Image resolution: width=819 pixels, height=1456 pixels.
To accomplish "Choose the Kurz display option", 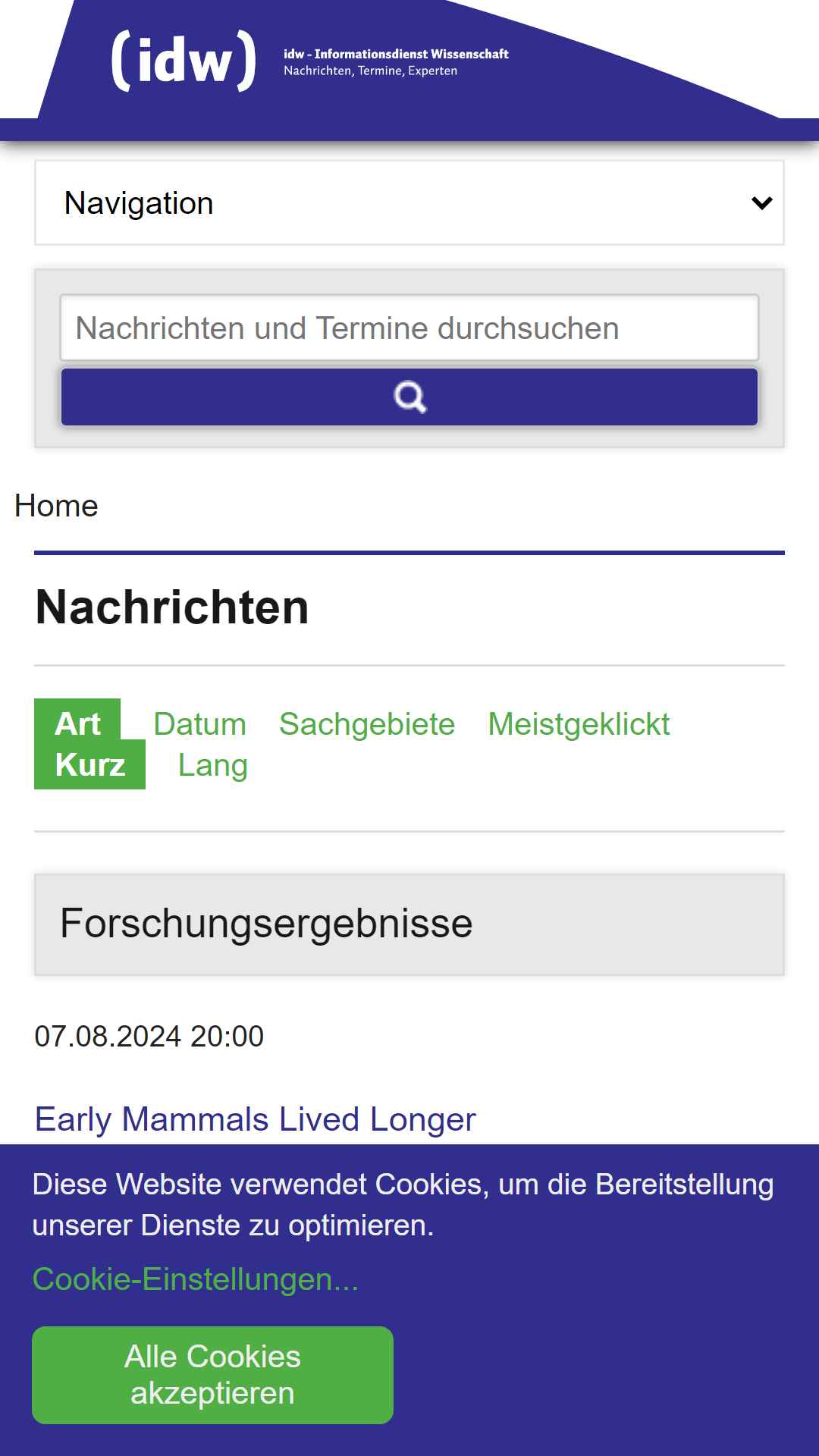I will click(89, 764).
